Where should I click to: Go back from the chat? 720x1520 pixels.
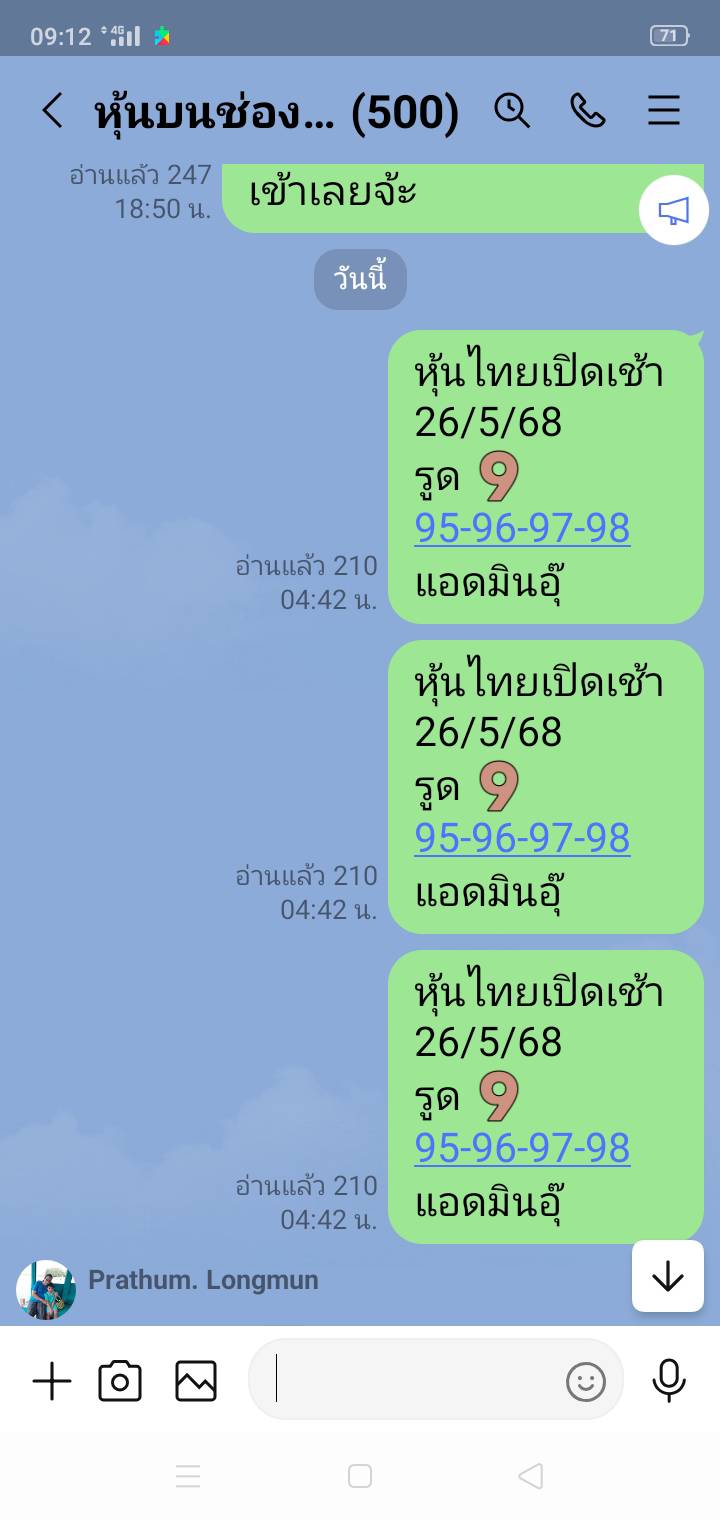coord(52,111)
